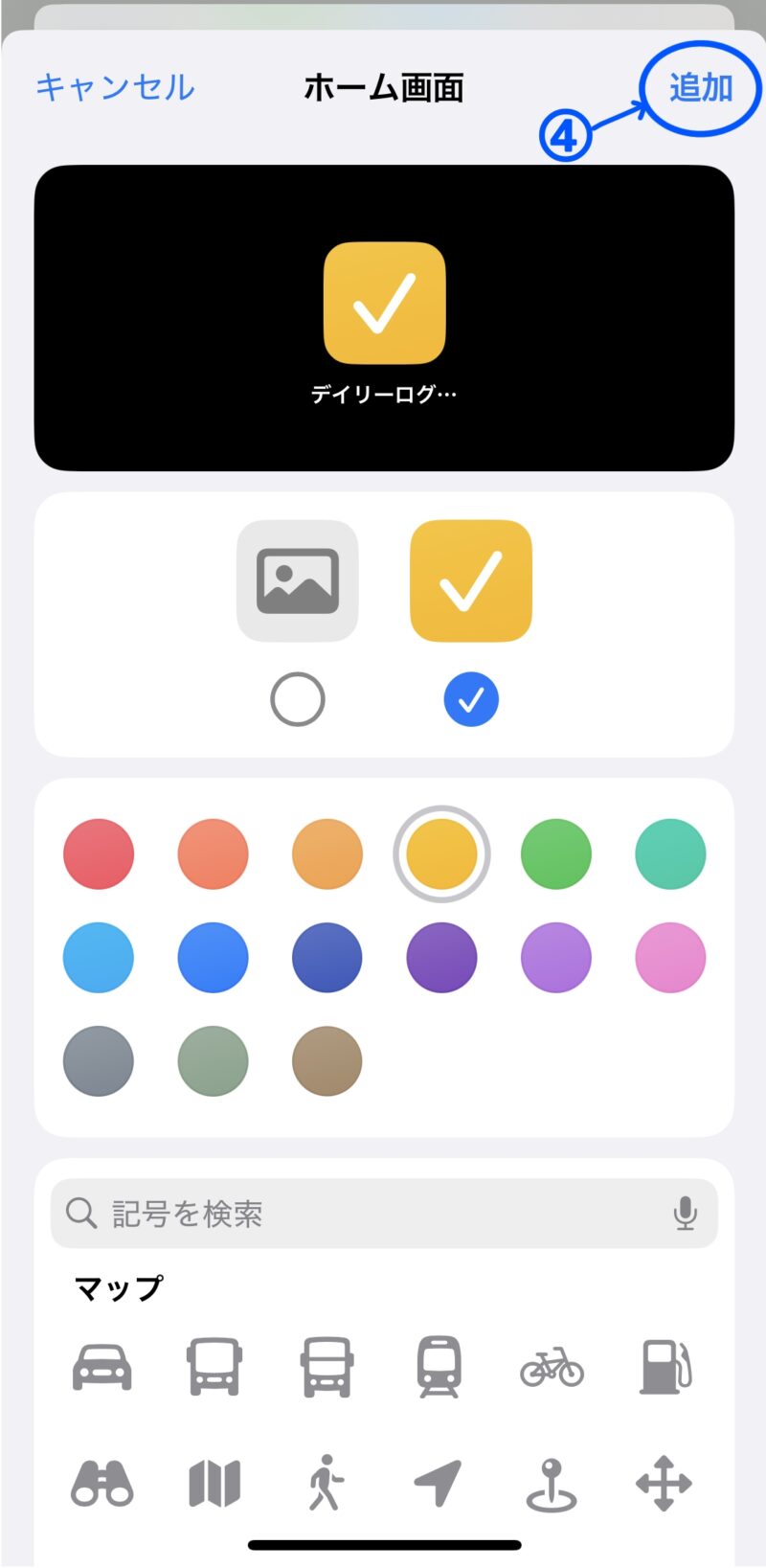Viewport: 766px width, 1568px height.
Task: Pick the light blue color swatch
Action: pos(99,958)
